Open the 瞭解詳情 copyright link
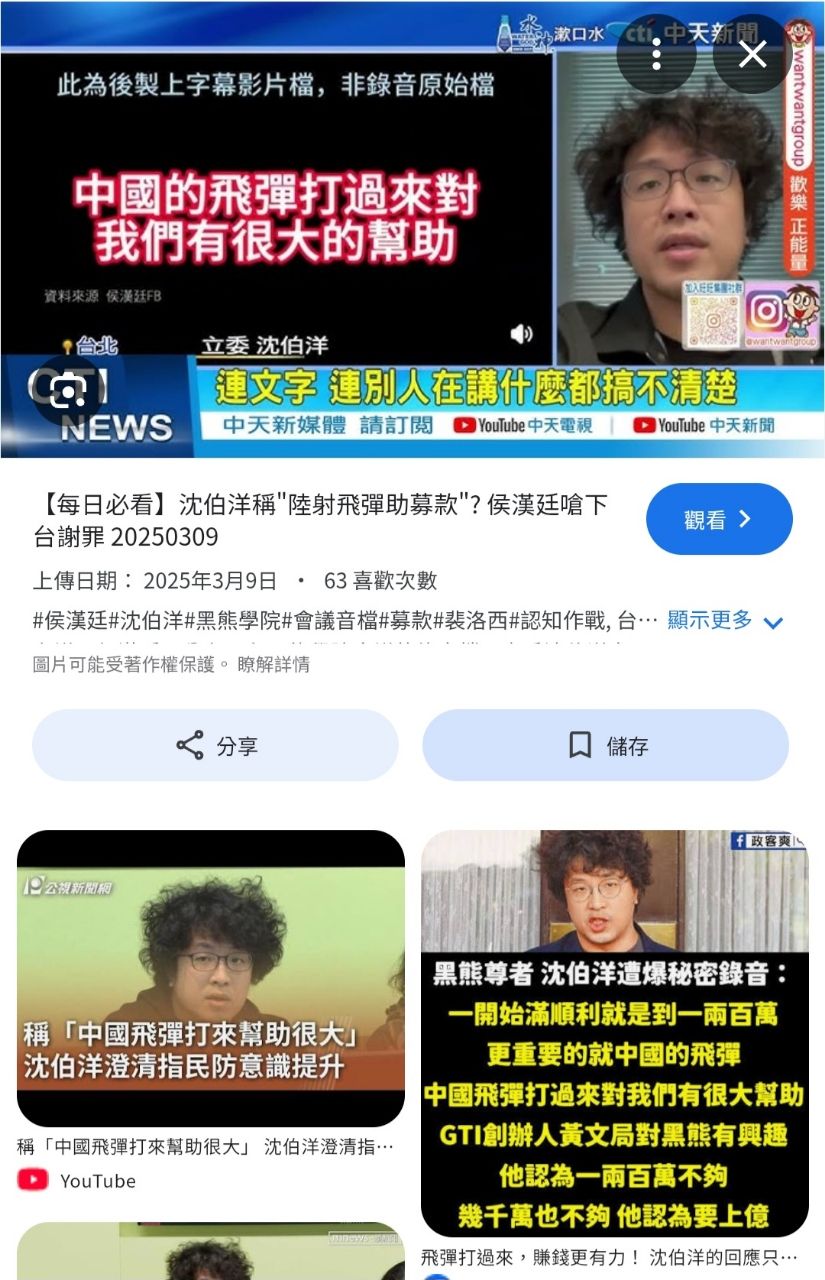 pyautogui.click(x=273, y=665)
